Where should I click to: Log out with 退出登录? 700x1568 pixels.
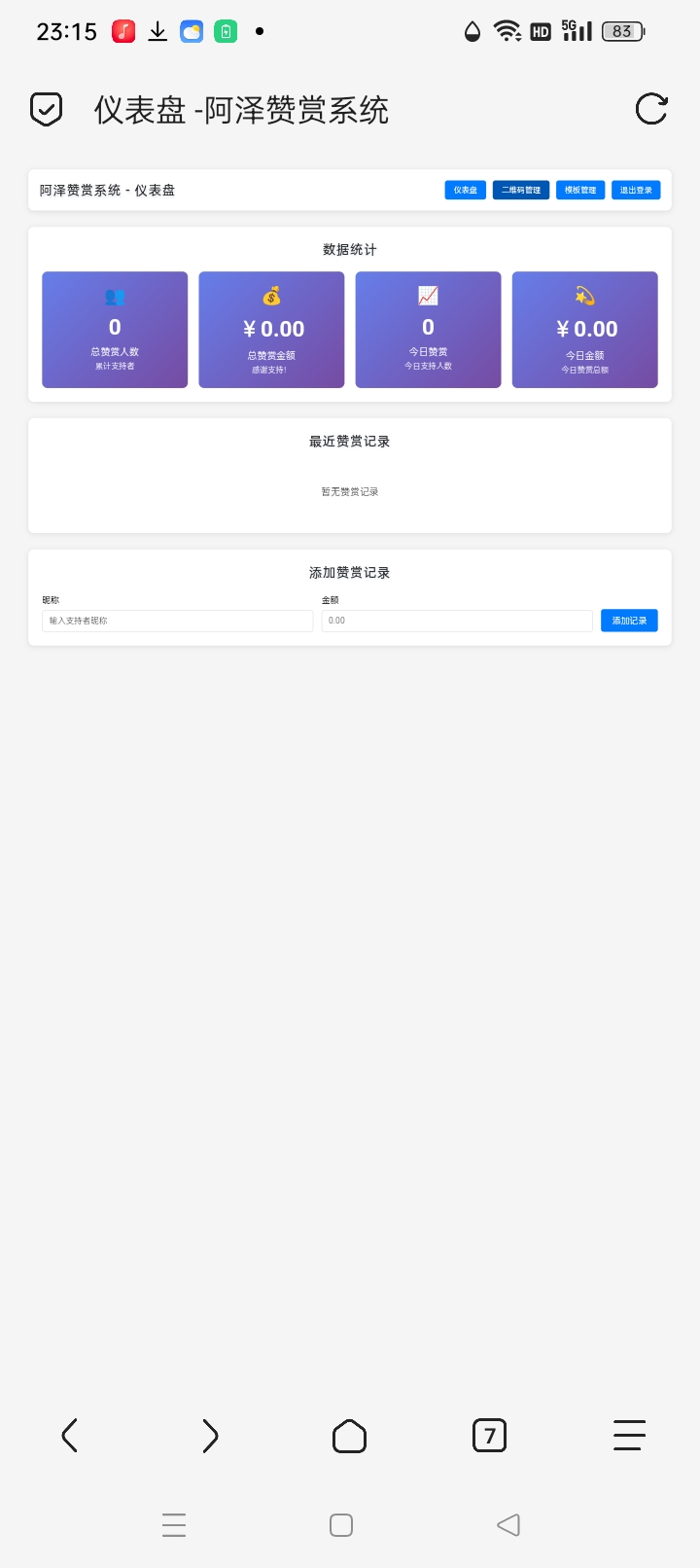click(x=636, y=190)
